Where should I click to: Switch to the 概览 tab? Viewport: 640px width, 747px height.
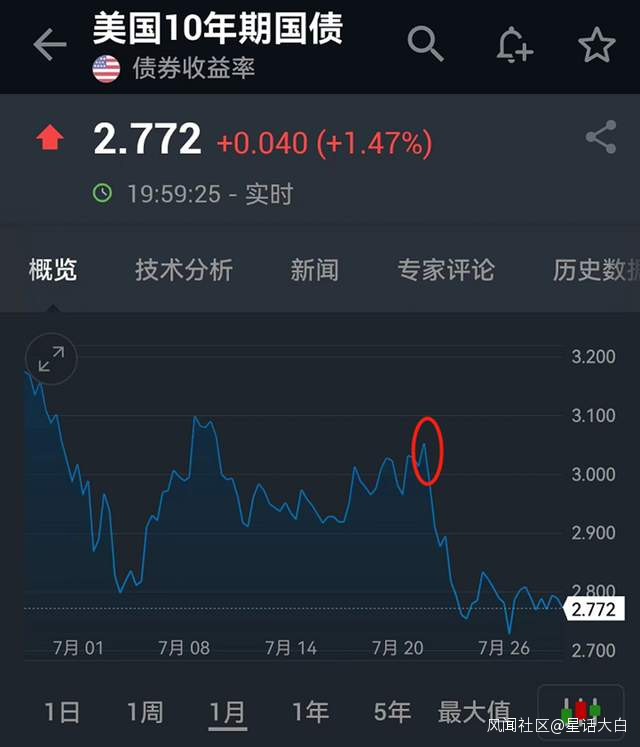click(53, 269)
